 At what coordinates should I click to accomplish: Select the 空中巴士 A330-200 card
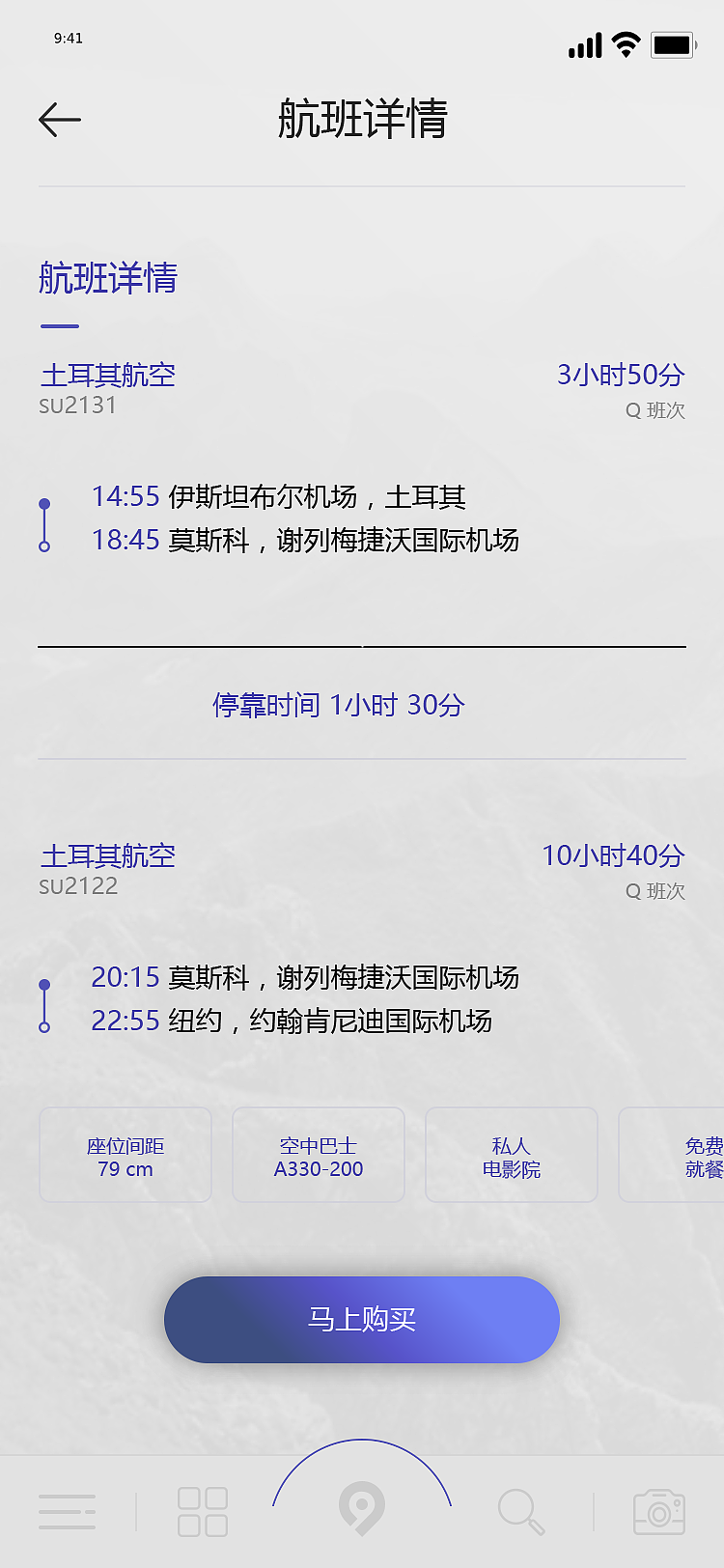[318, 1155]
